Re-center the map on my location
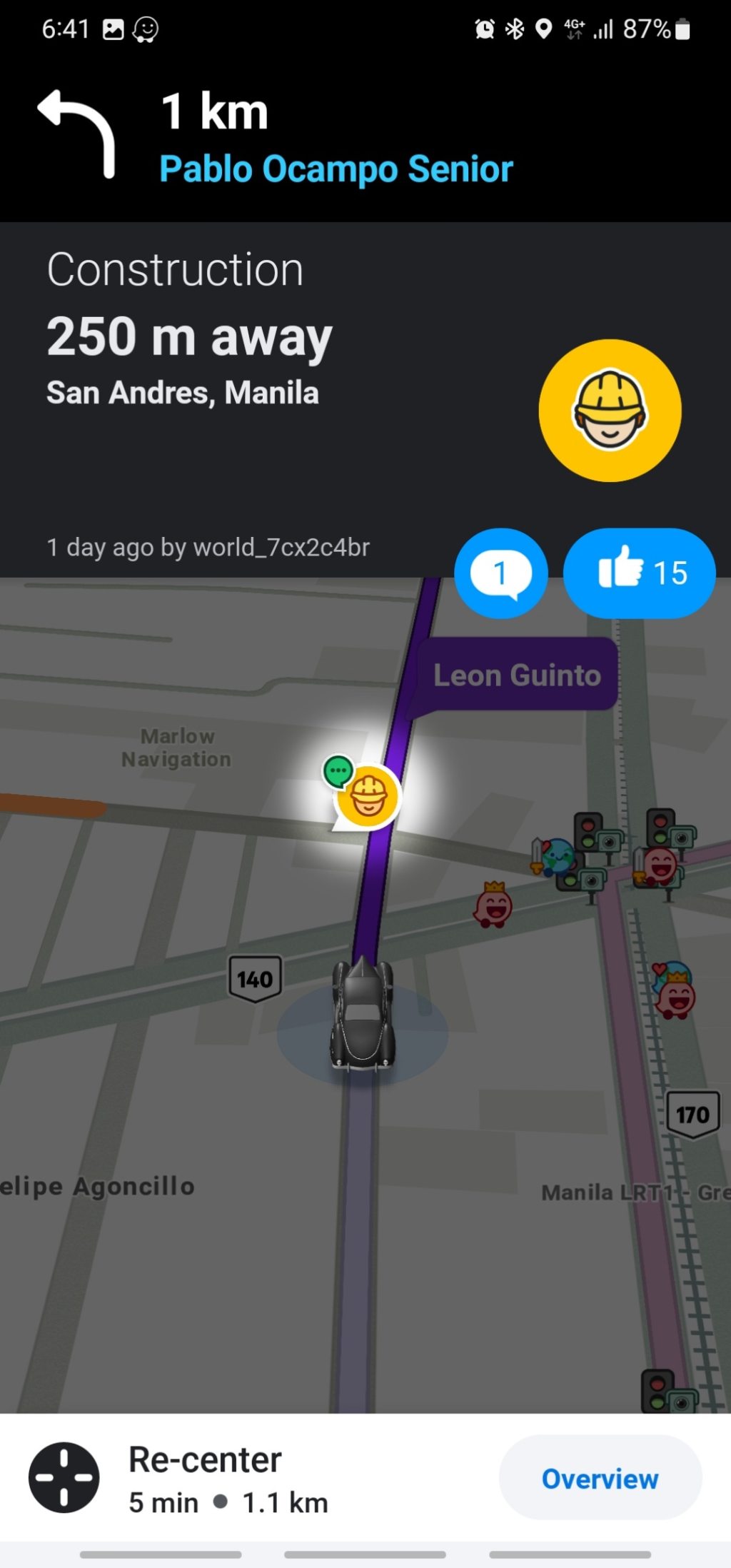This screenshot has width=731, height=1568. pyautogui.click(x=64, y=1477)
